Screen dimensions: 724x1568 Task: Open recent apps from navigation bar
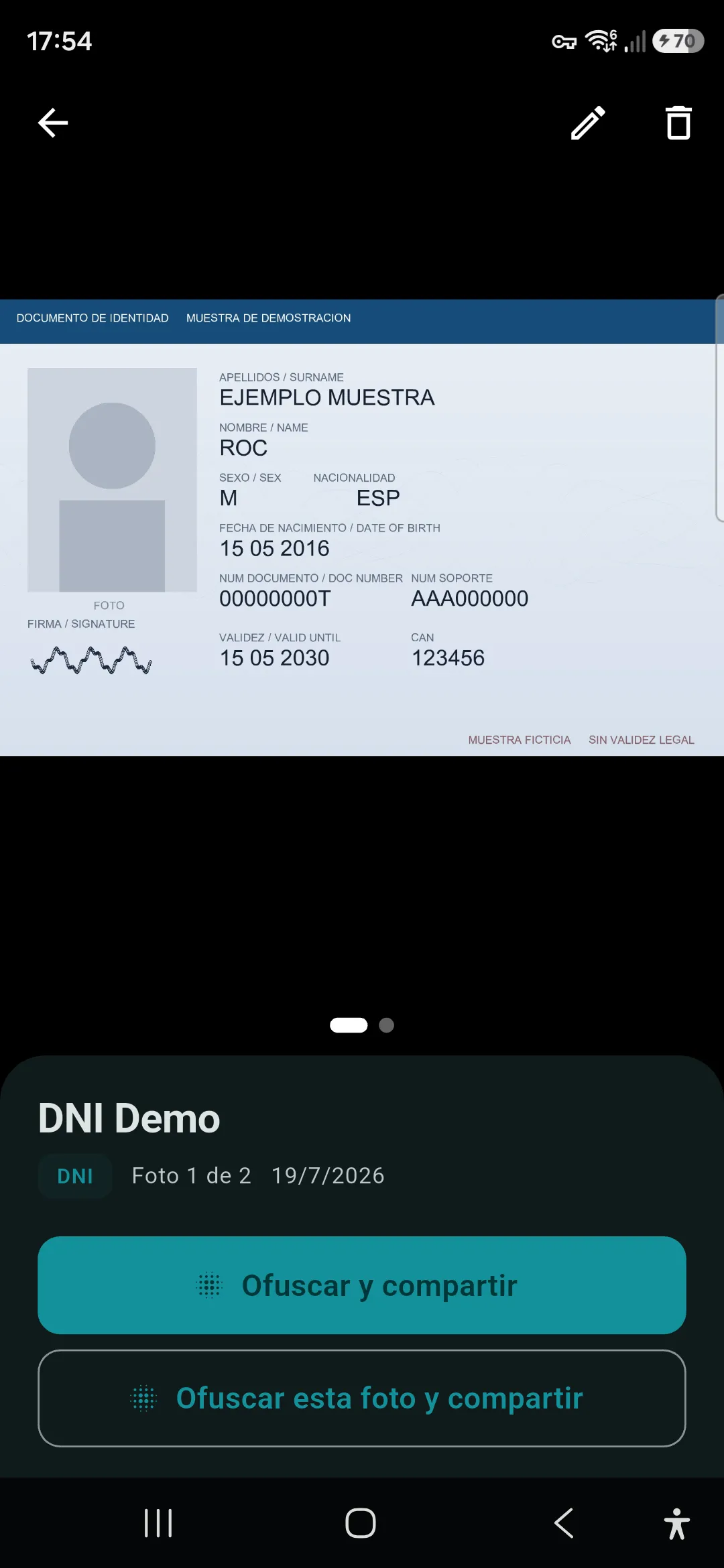click(x=158, y=1523)
